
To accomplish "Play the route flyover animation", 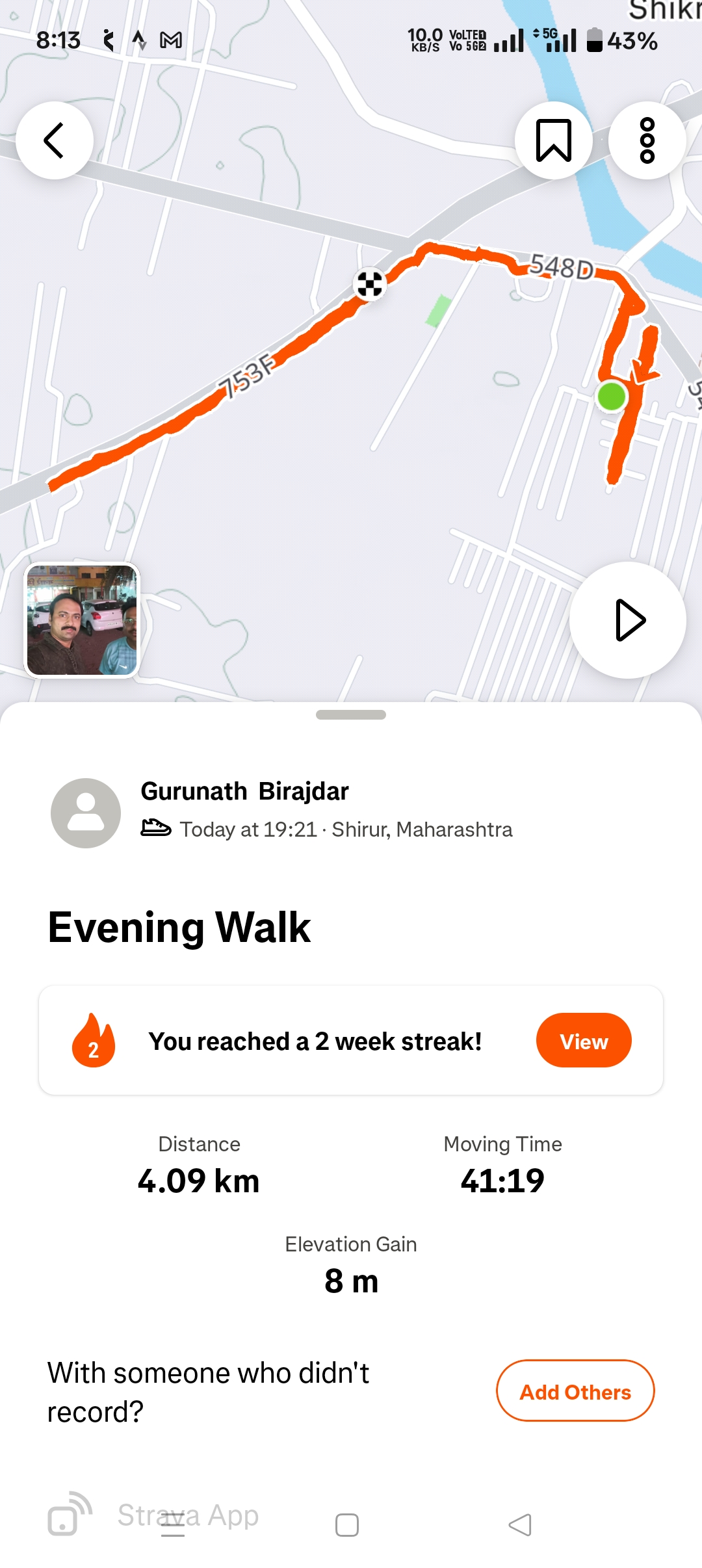I will [627, 620].
